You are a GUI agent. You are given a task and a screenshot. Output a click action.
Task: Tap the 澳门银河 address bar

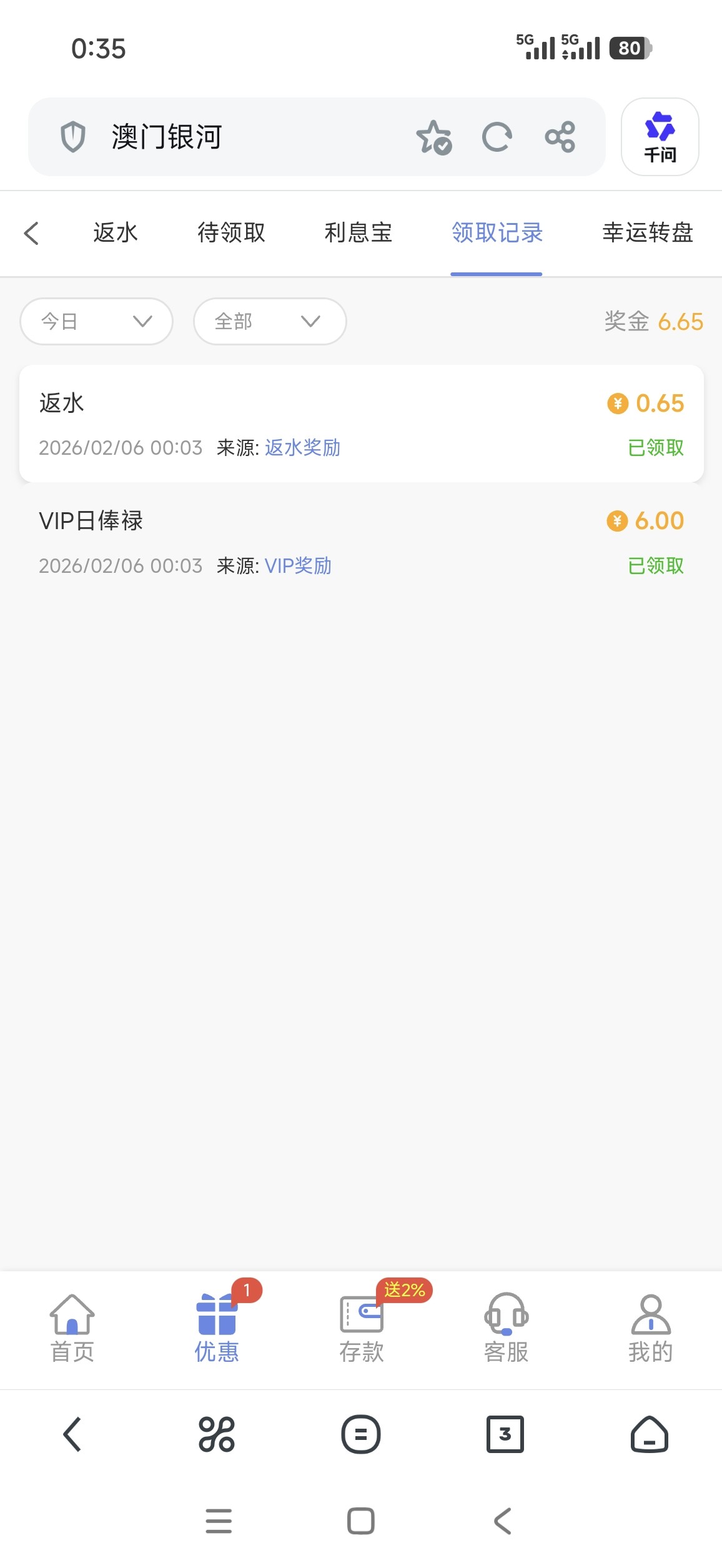coord(250,137)
